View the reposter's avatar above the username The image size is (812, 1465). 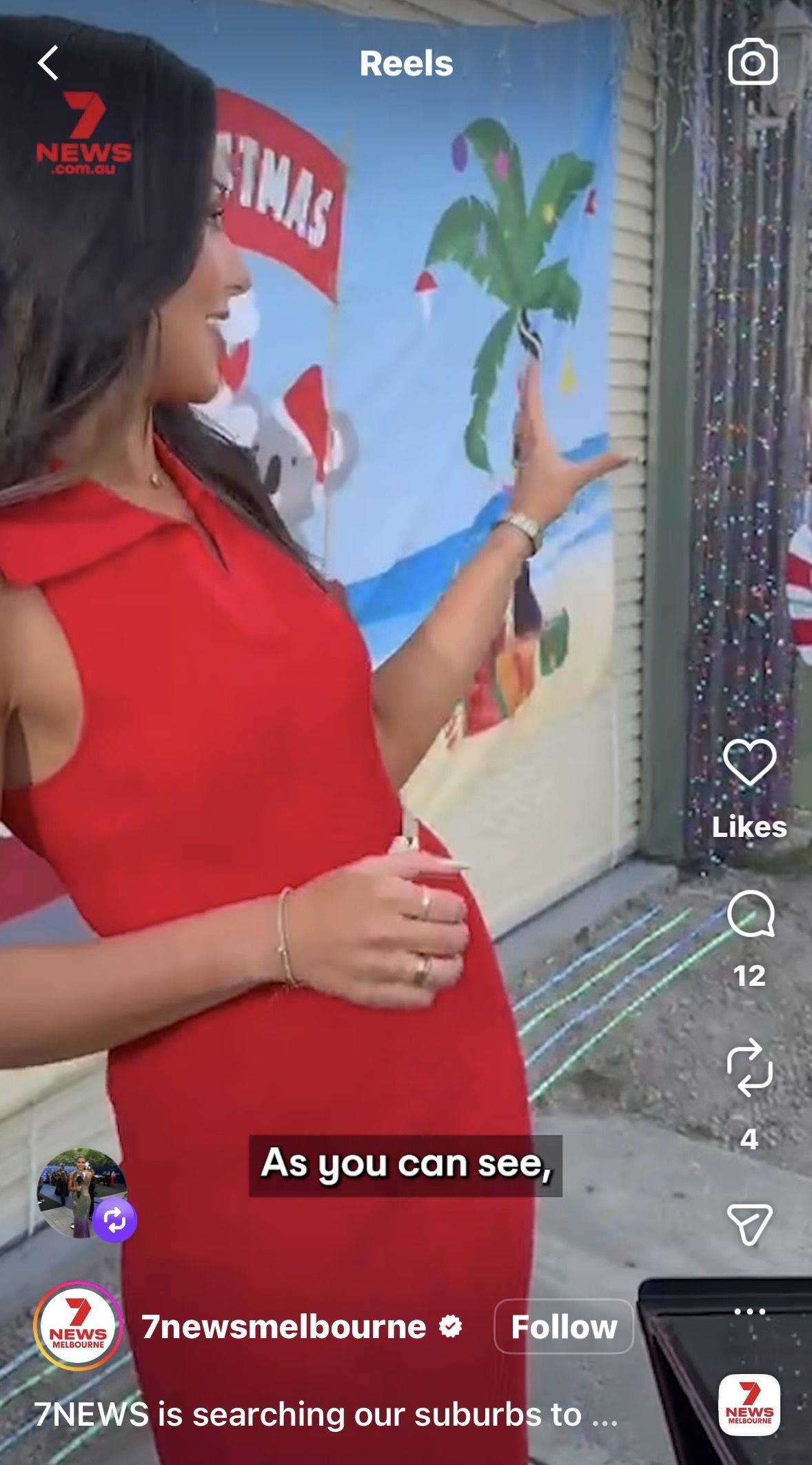point(83,1193)
